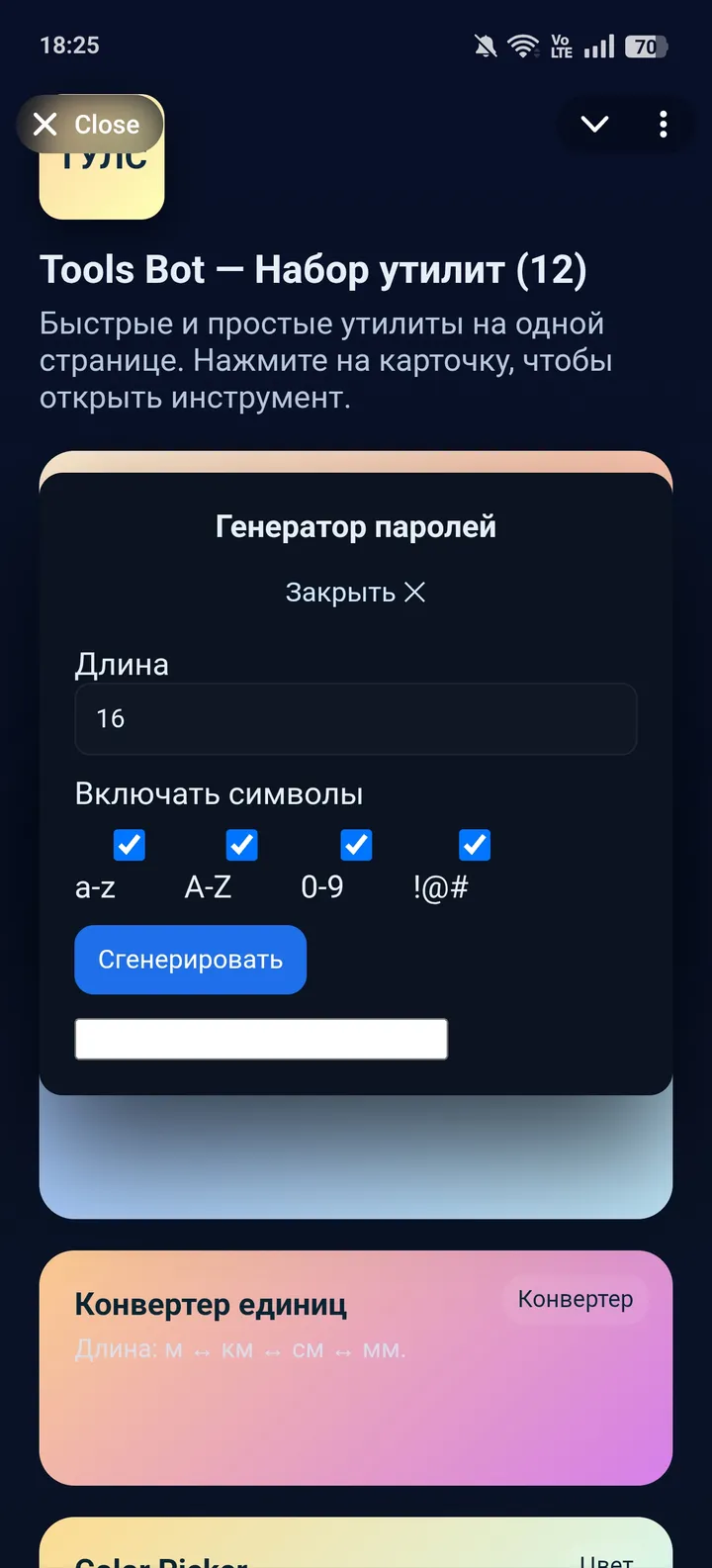Dismiss the password generator via Закрыть
Viewport: 712px width, 1568px height.
pos(355,593)
